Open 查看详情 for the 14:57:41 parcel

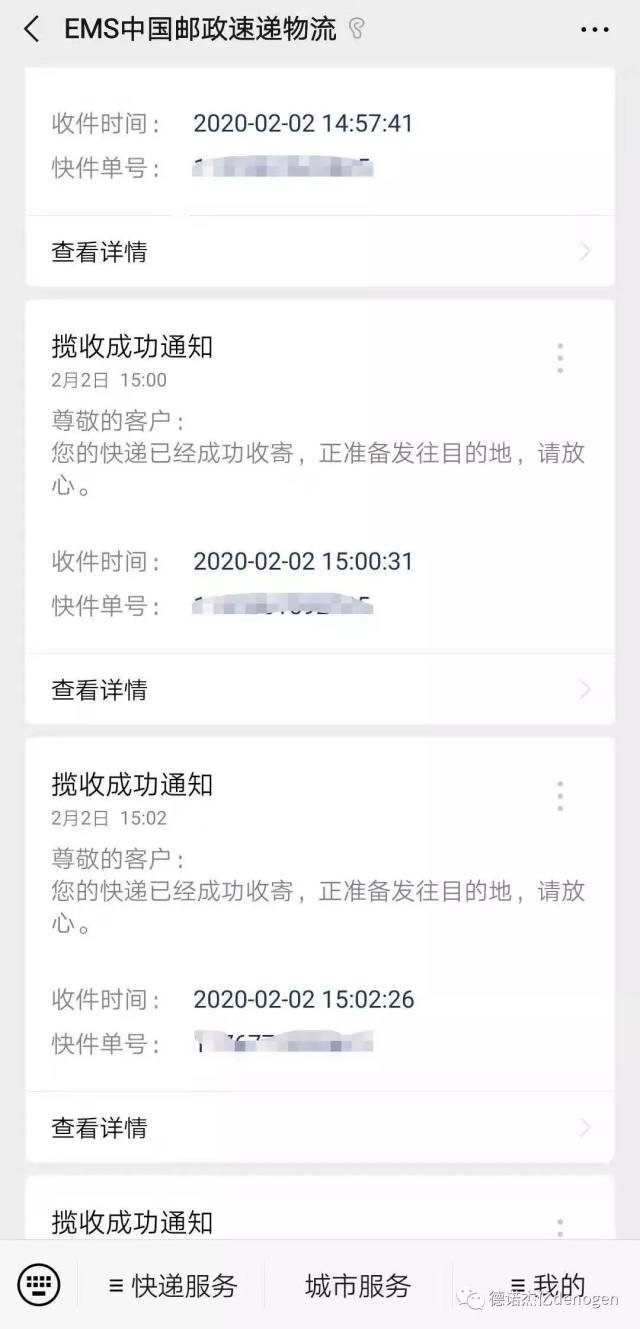pos(320,251)
